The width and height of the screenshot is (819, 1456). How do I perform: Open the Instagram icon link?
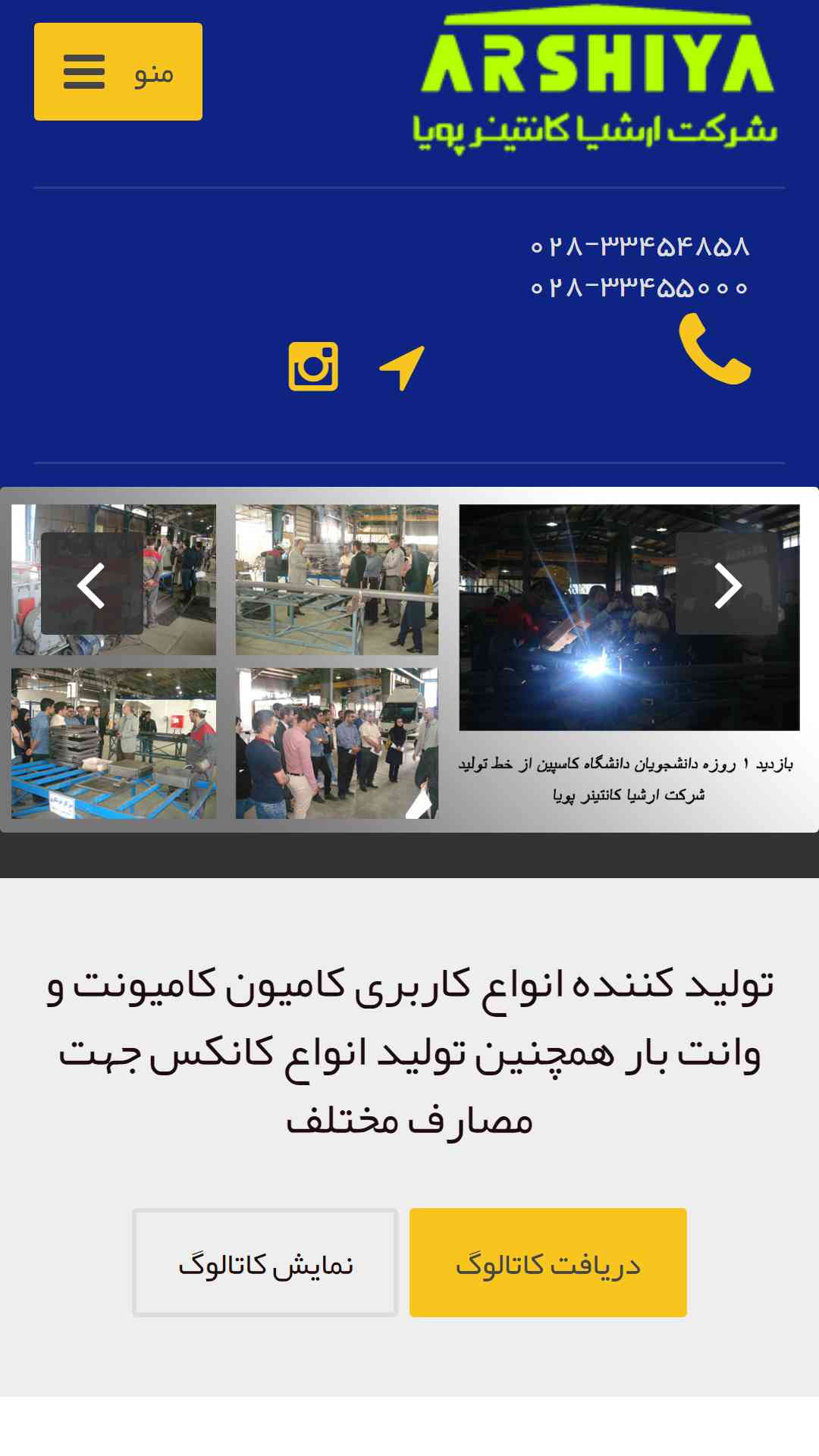pyautogui.click(x=313, y=367)
